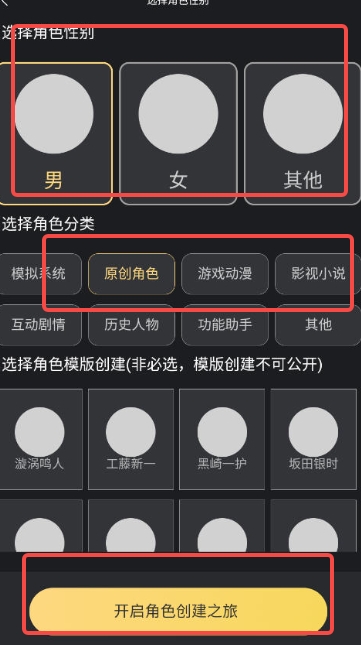Screen dimensions: 361x645
Task: Pick the 工藤新一 template
Action: coord(131,439)
